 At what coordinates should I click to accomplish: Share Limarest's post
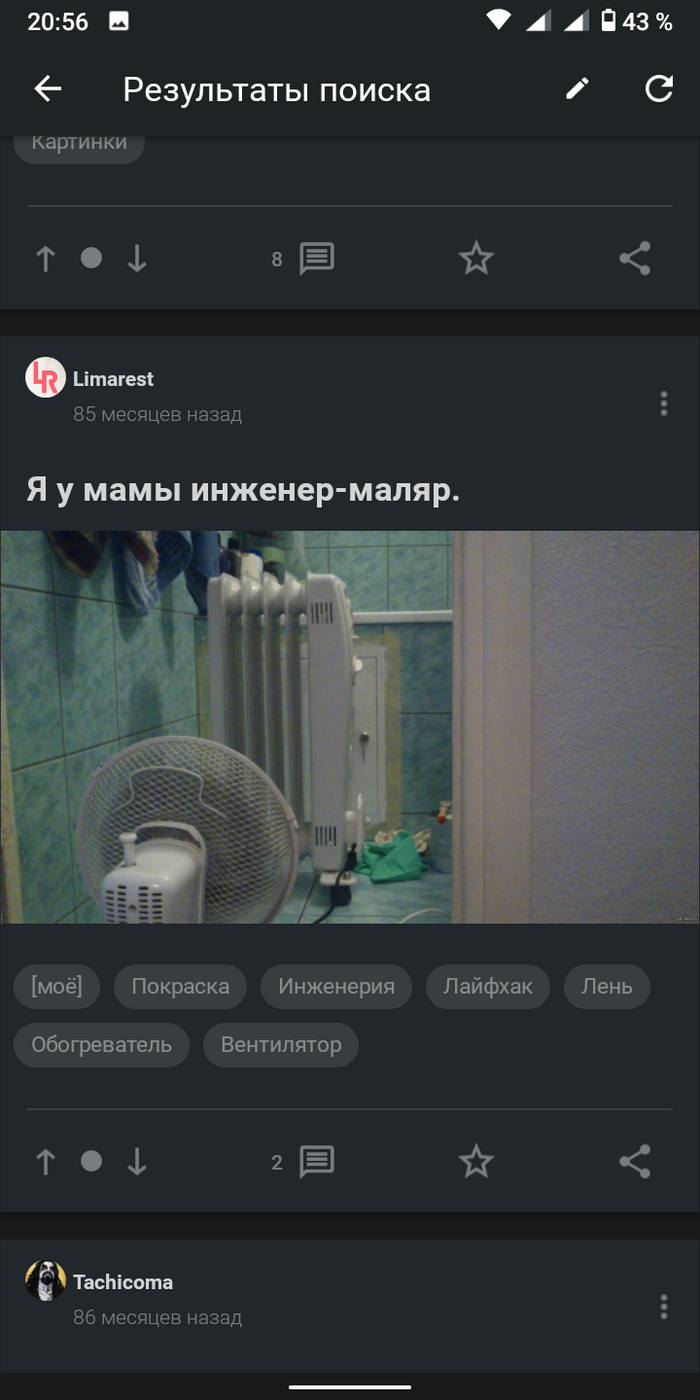[635, 1162]
